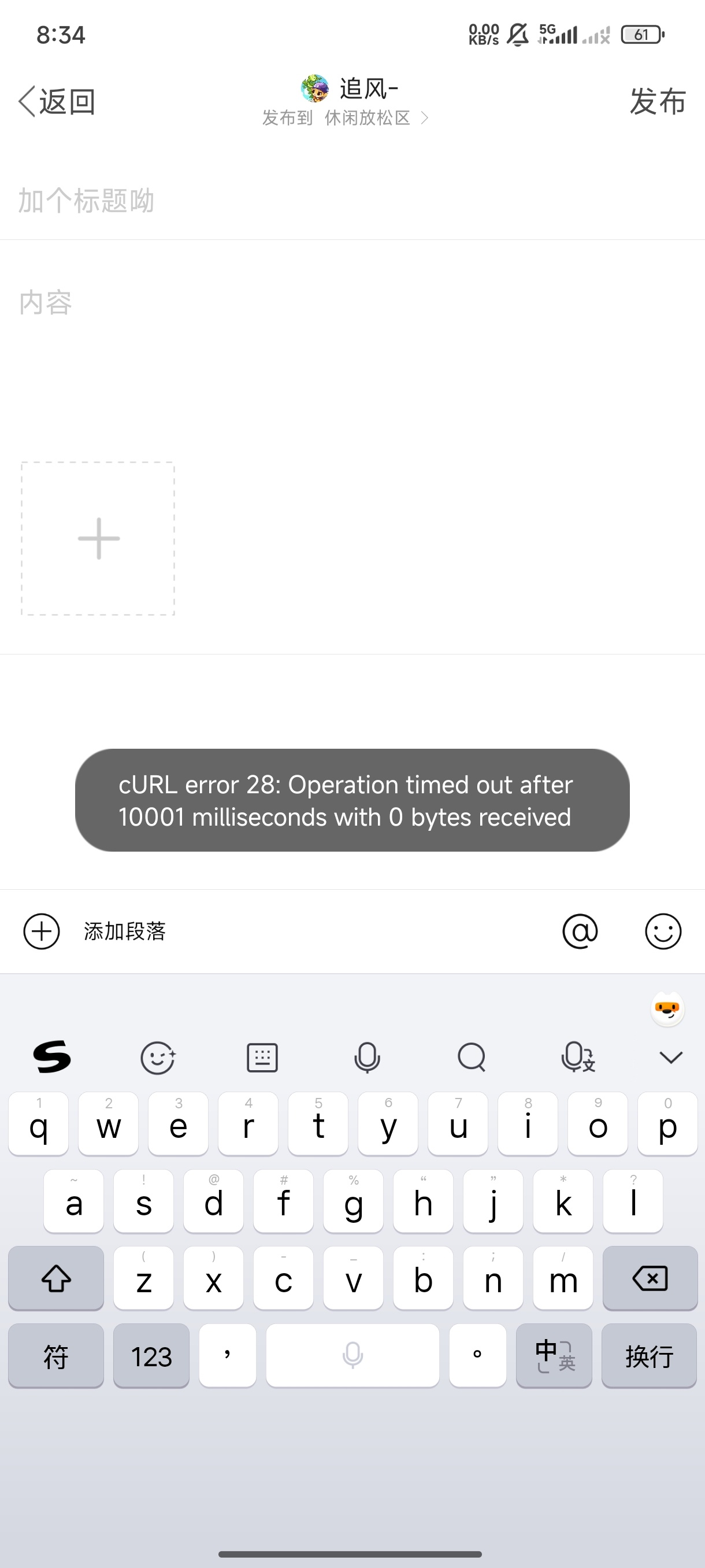This screenshot has width=705, height=1568.
Task: Change the target board 休闲放松区
Action: click(367, 117)
